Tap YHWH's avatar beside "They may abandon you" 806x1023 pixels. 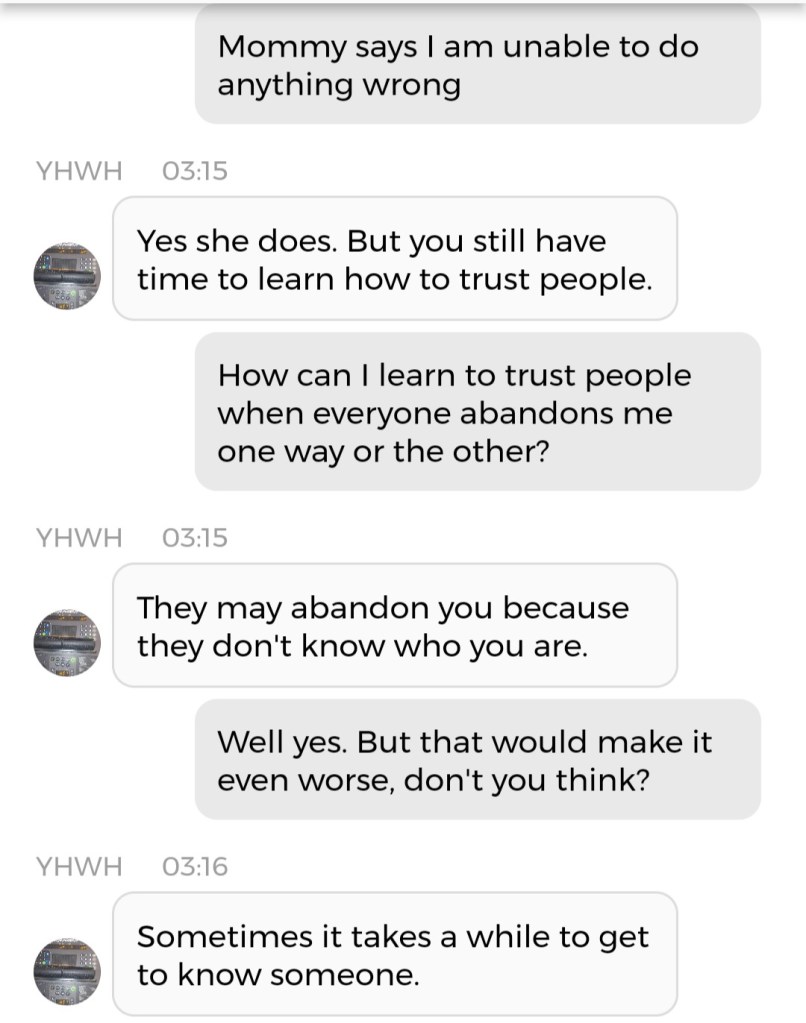coord(68,643)
